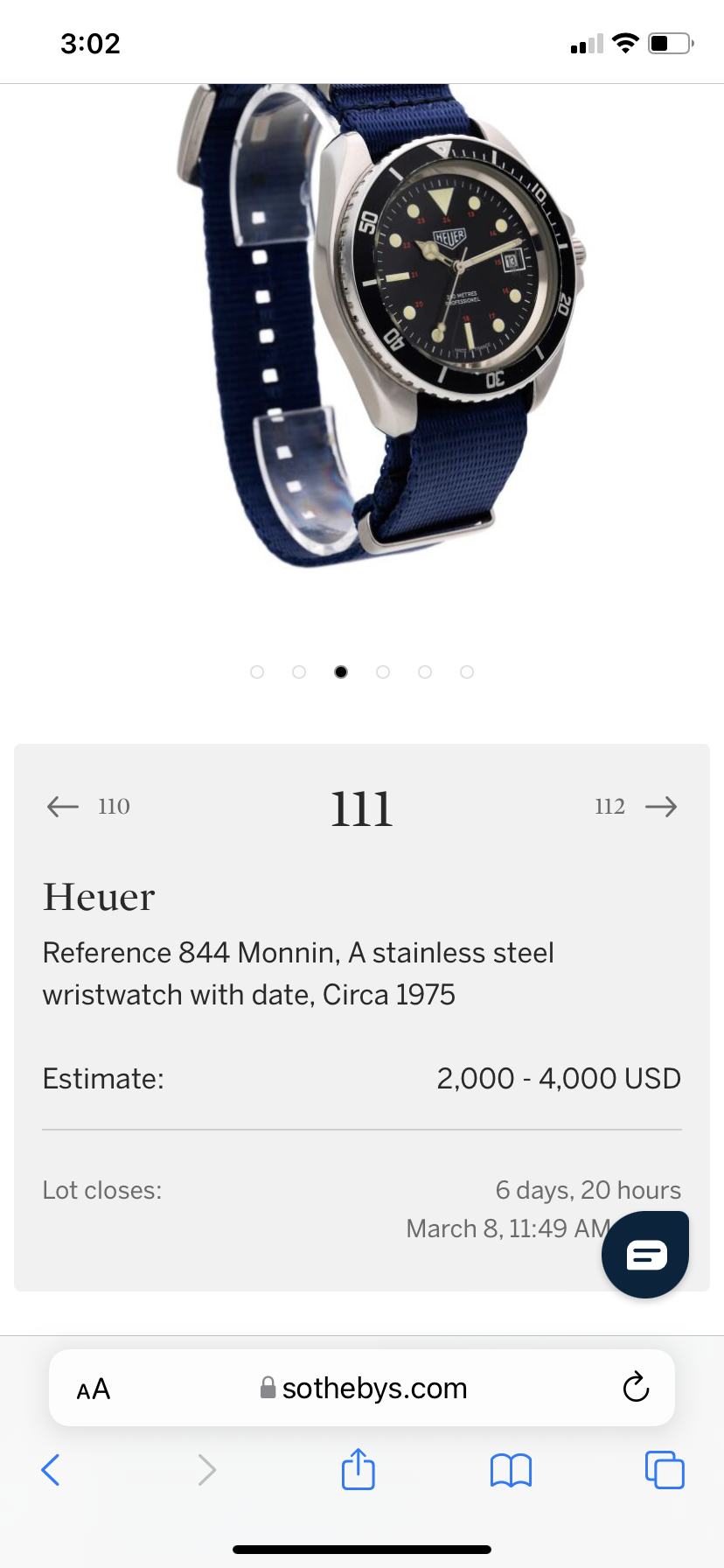The width and height of the screenshot is (724, 1568).
Task: Go back in Safari
Action: tap(51, 1470)
